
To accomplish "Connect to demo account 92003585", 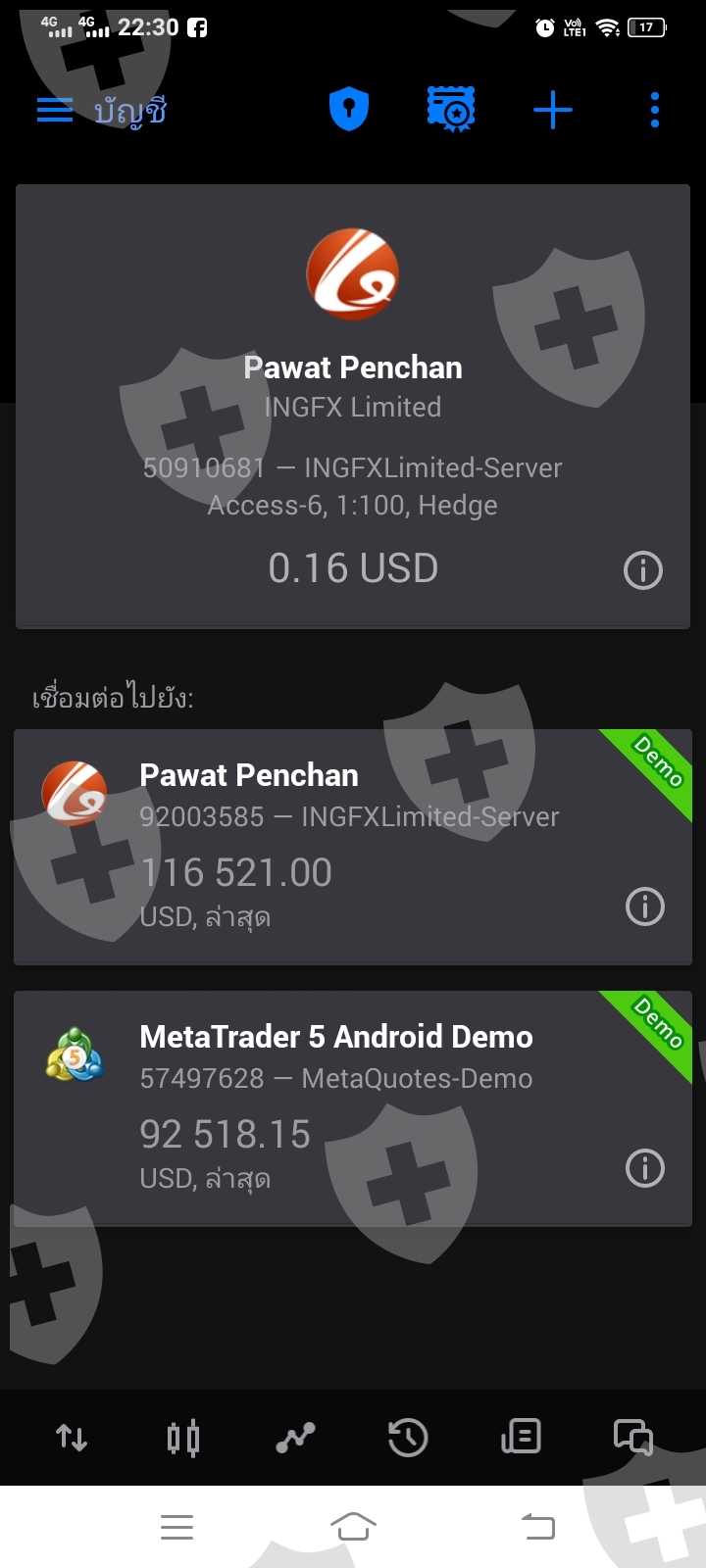I will pyautogui.click(x=353, y=847).
